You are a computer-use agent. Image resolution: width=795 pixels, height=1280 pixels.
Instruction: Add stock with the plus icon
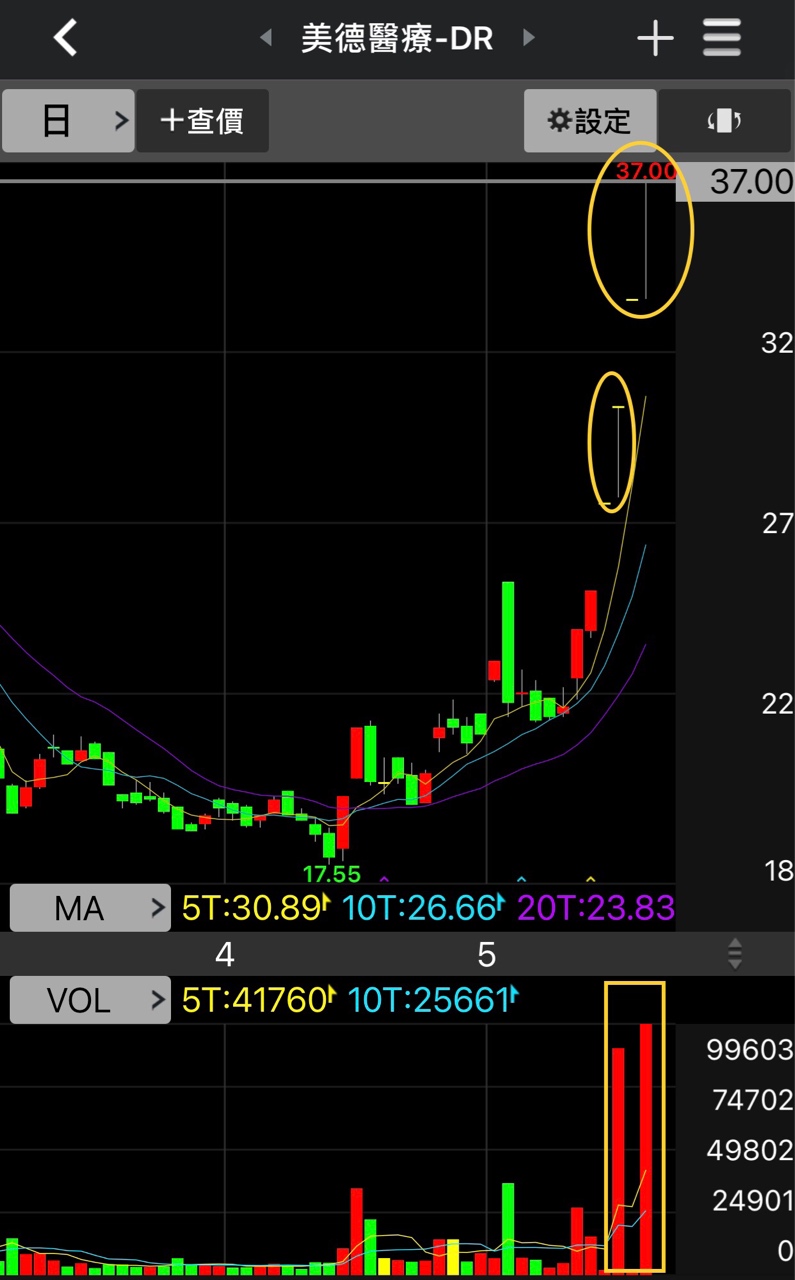pyautogui.click(x=655, y=38)
